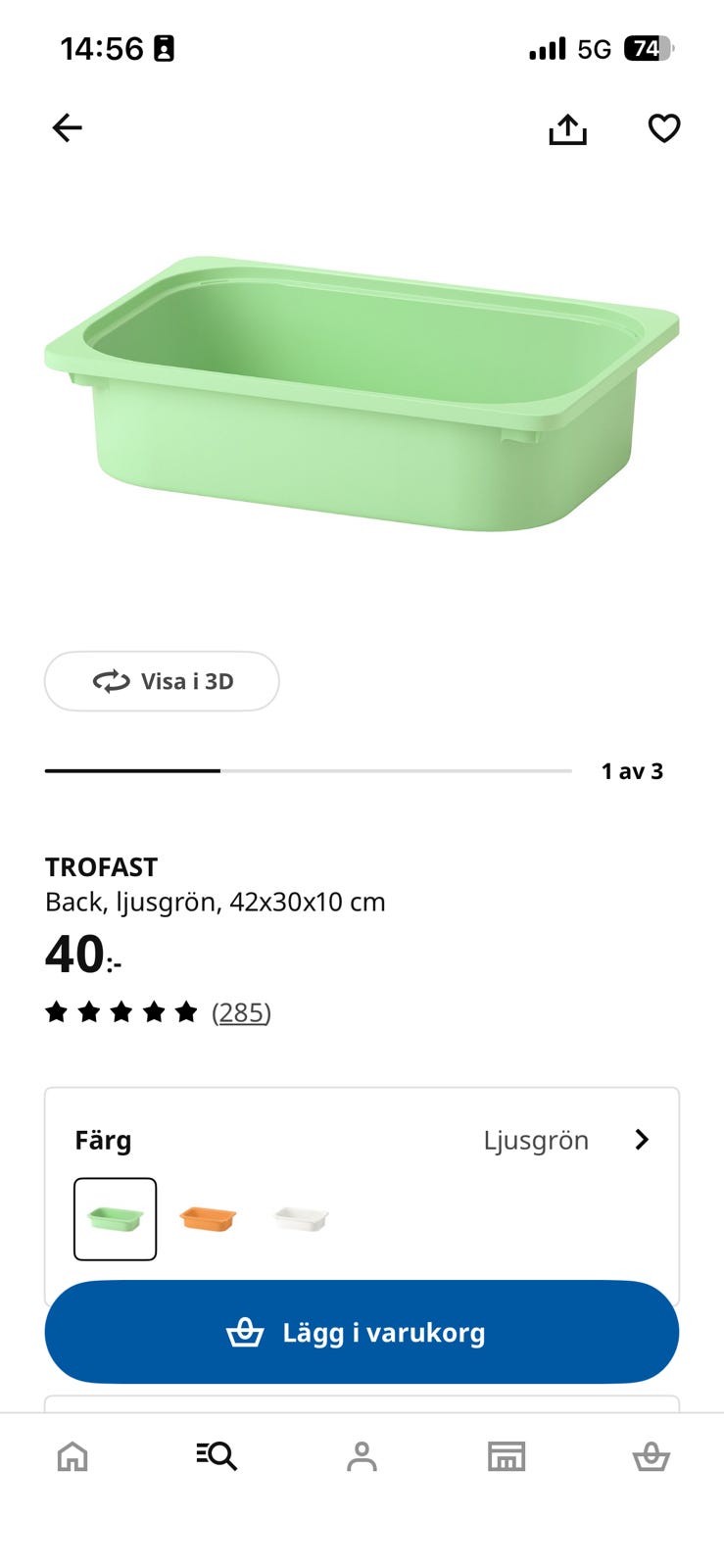Switch to the Home tab
The width and height of the screenshot is (724, 1568).
pyautogui.click(x=72, y=1457)
